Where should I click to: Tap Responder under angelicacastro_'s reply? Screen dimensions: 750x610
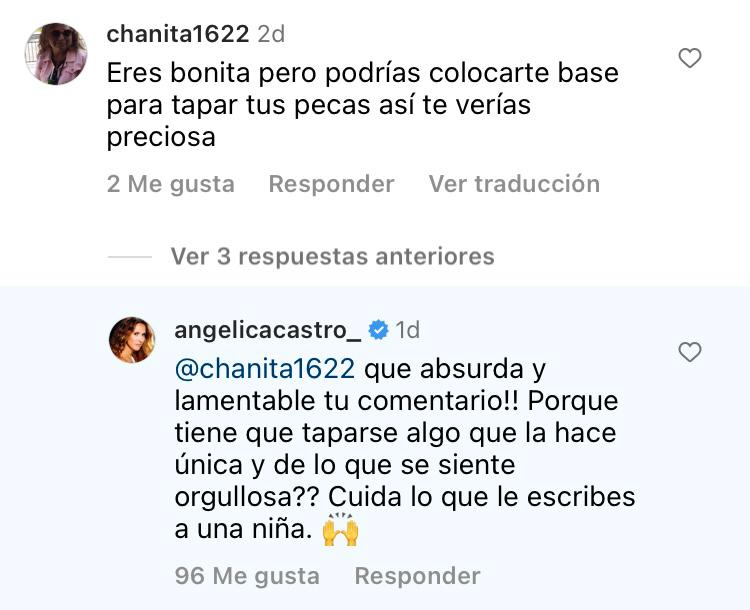pyautogui.click(x=417, y=576)
